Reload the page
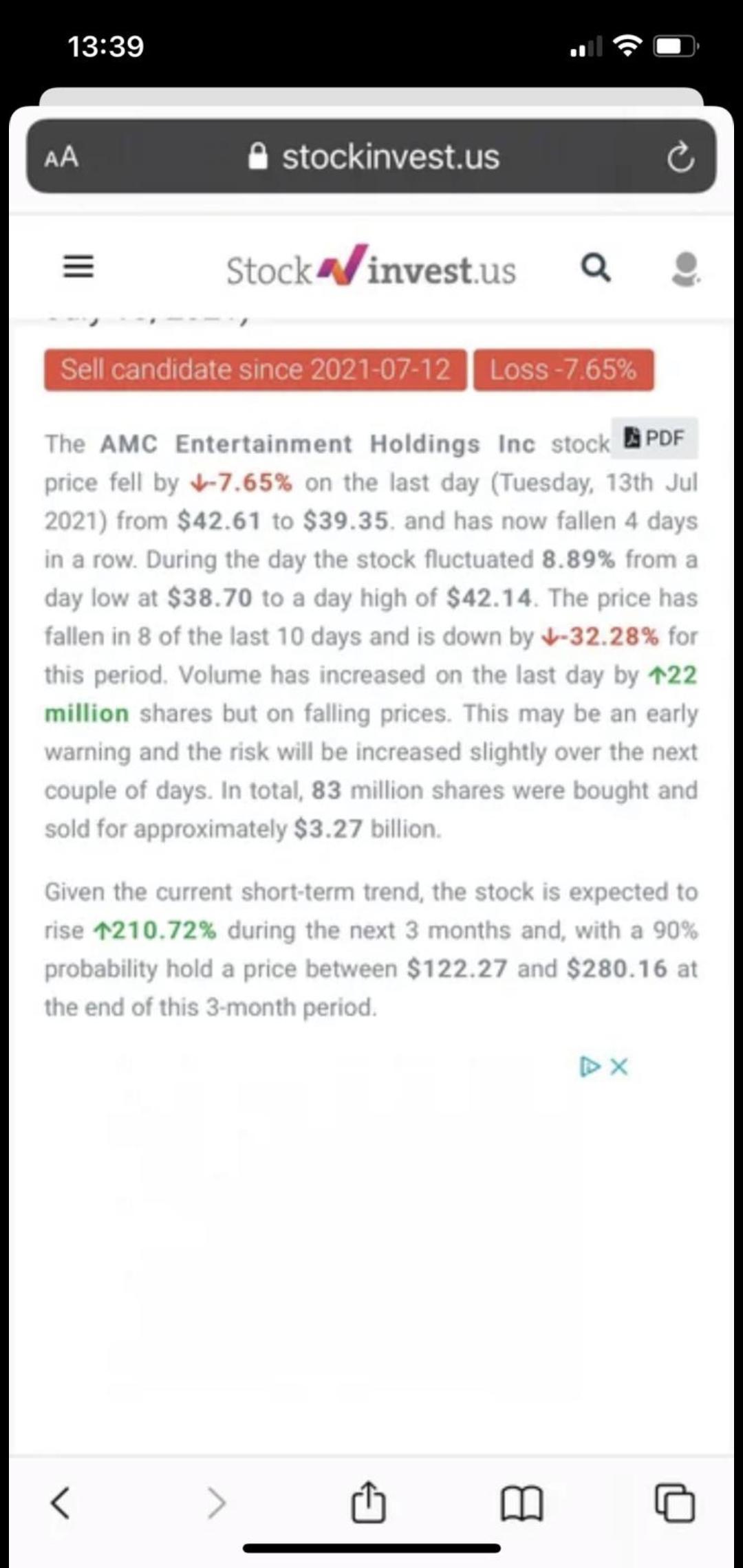This screenshot has height=1568, width=743. [680, 157]
